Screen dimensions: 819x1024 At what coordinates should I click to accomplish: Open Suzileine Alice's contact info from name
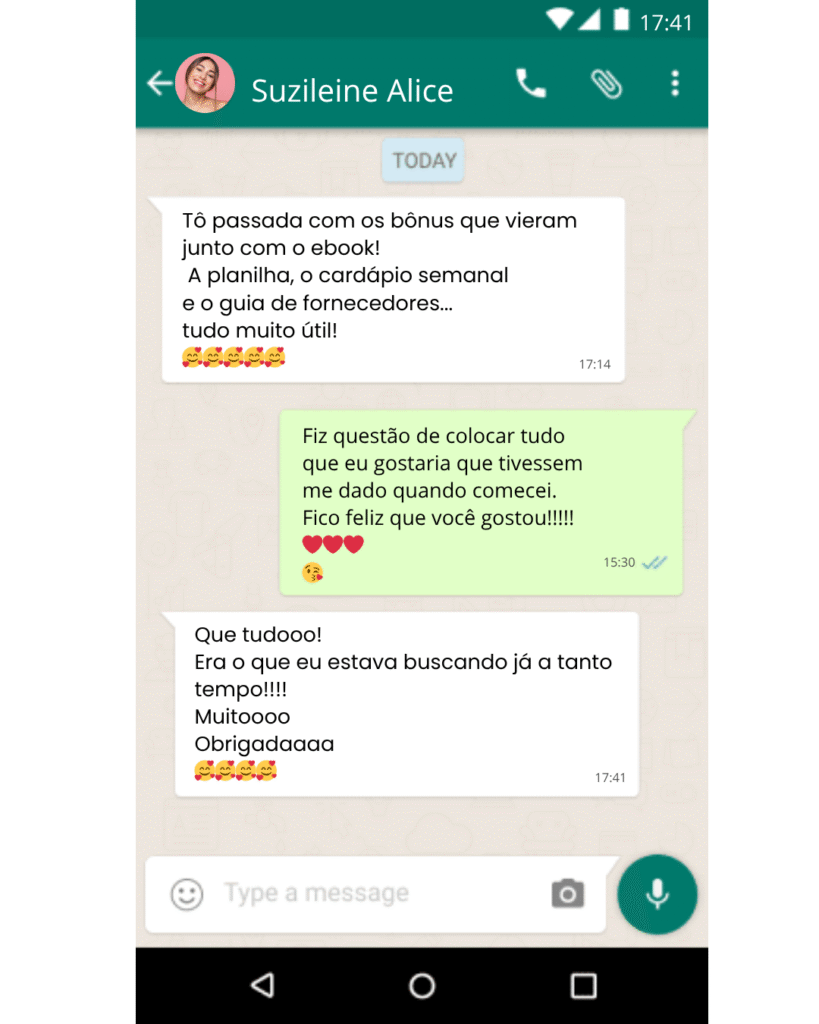352,91
